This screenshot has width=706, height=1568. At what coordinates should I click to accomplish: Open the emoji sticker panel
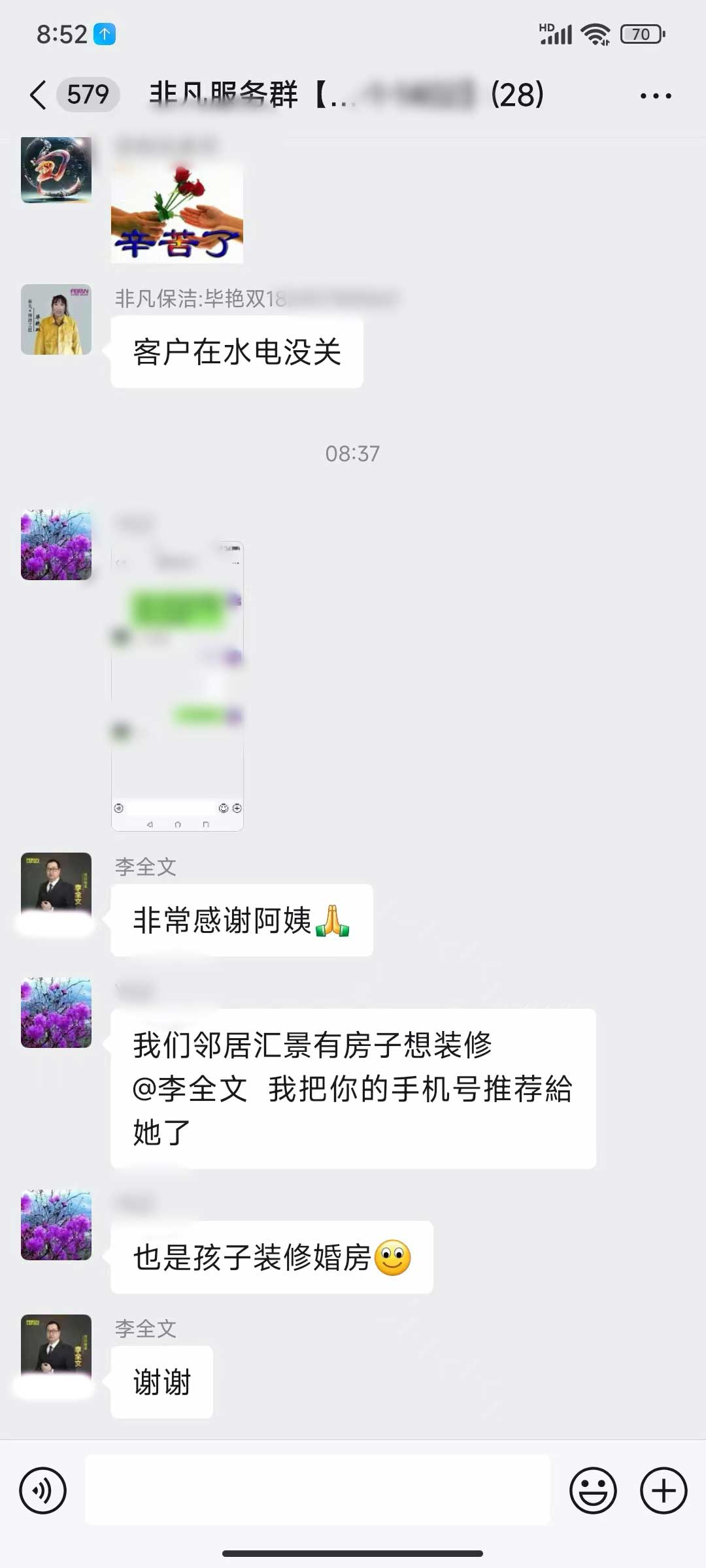[x=593, y=1490]
